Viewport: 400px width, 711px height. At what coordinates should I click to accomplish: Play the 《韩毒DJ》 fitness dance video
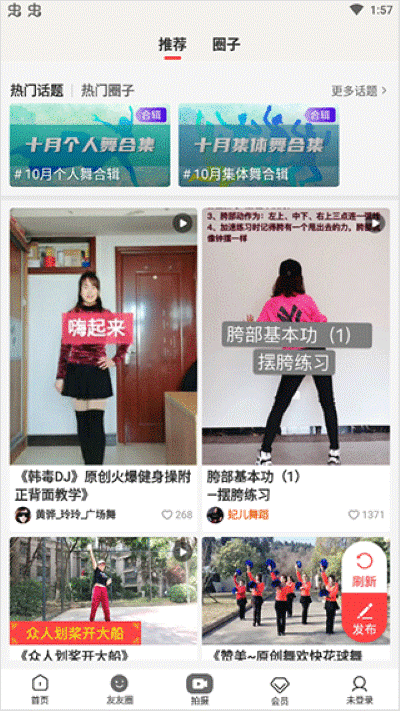(x=103, y=336)
